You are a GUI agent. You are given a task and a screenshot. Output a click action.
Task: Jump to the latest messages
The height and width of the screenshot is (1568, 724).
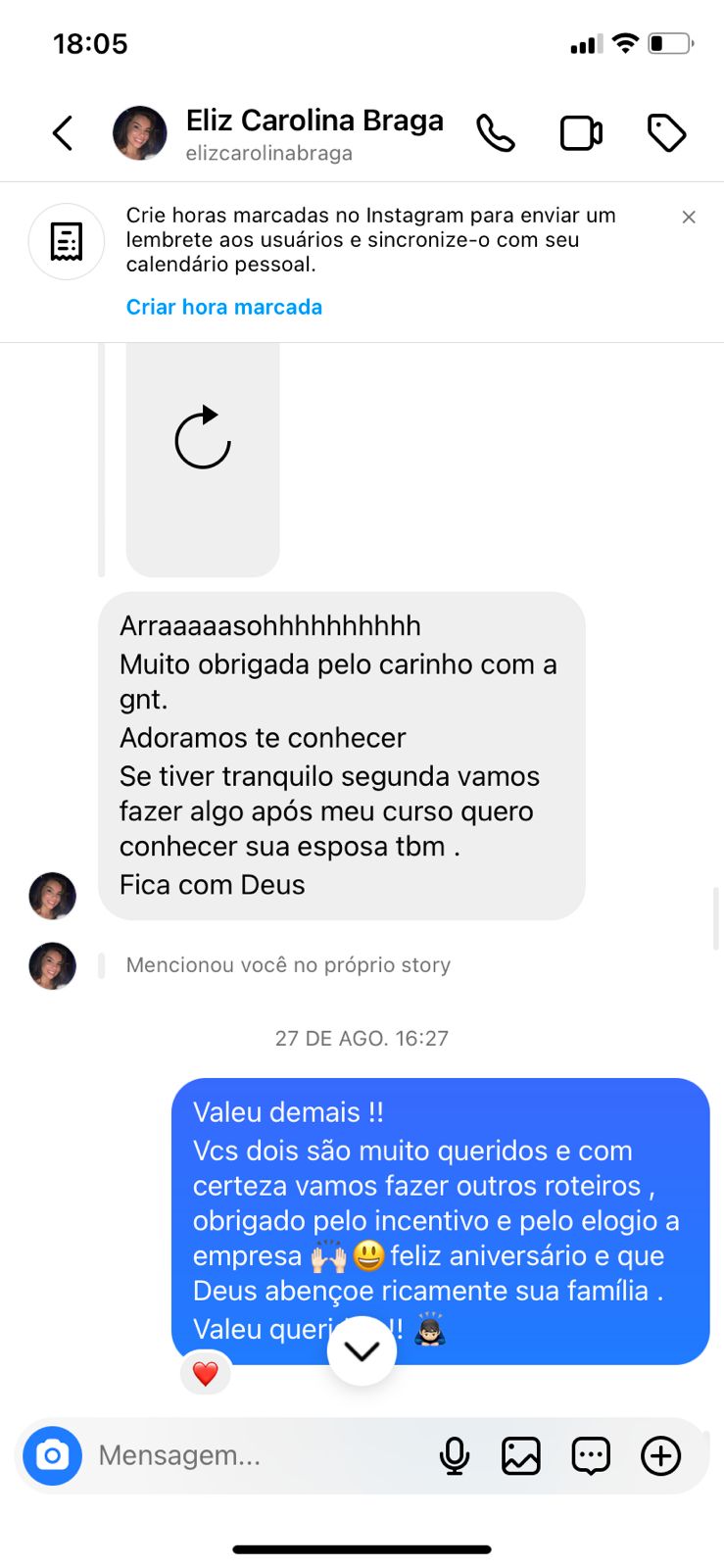pyautogui.click(x=362, y=1351)
